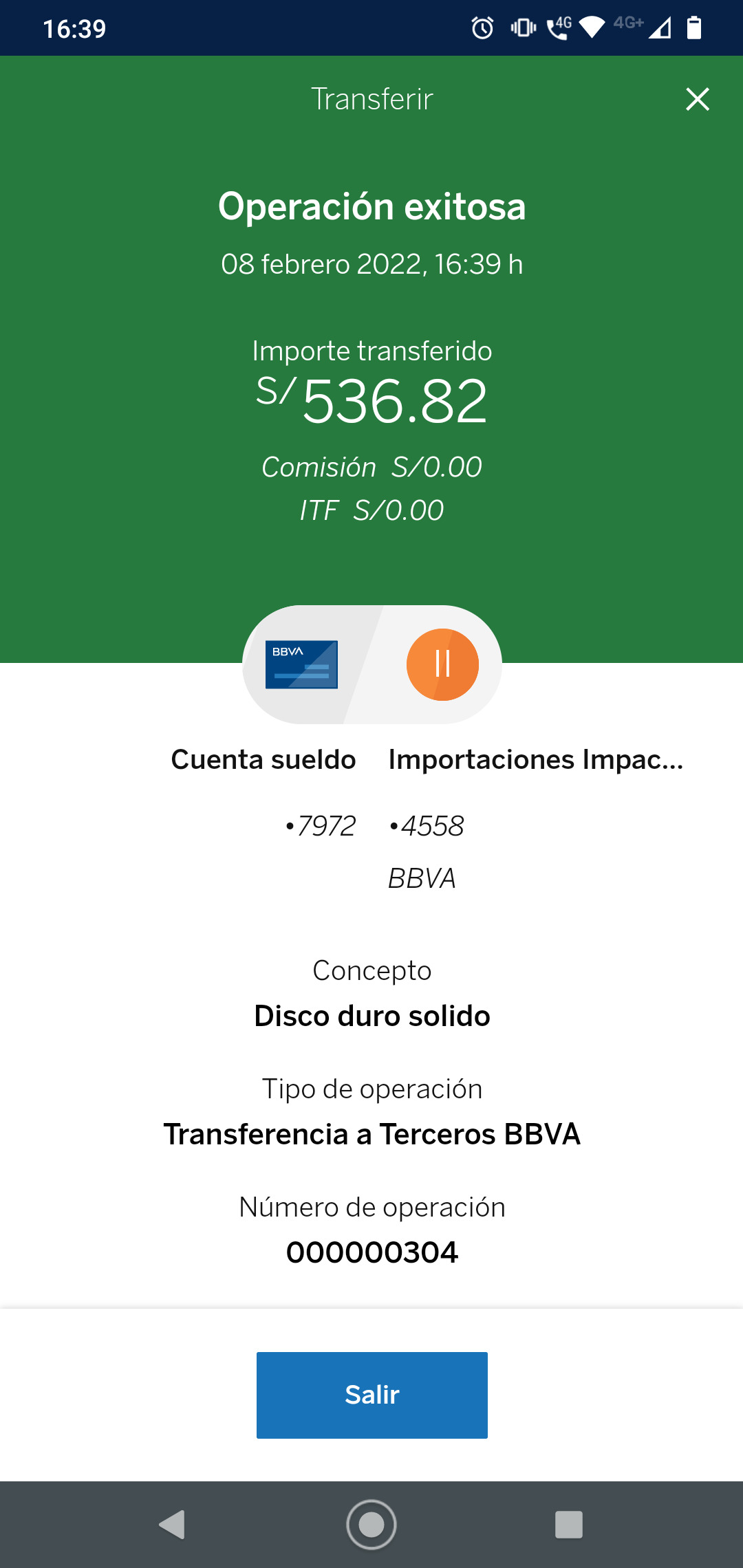The height and width of the screenshot is (1568, 743).
Task: Go back using the system back button
Action: pyautogui.click(x=172, y=1524)
